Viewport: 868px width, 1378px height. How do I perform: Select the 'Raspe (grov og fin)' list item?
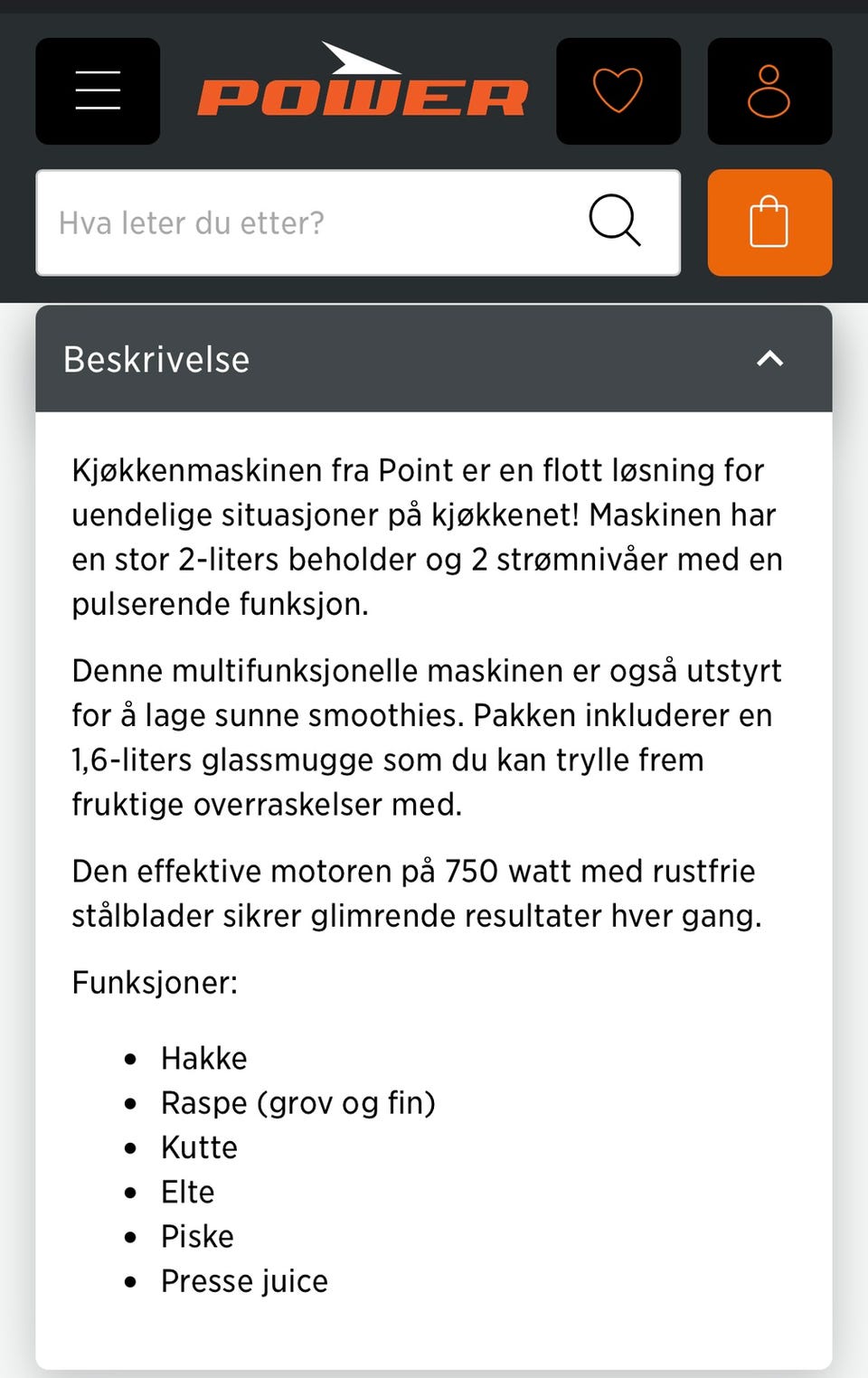[298, 1102]
